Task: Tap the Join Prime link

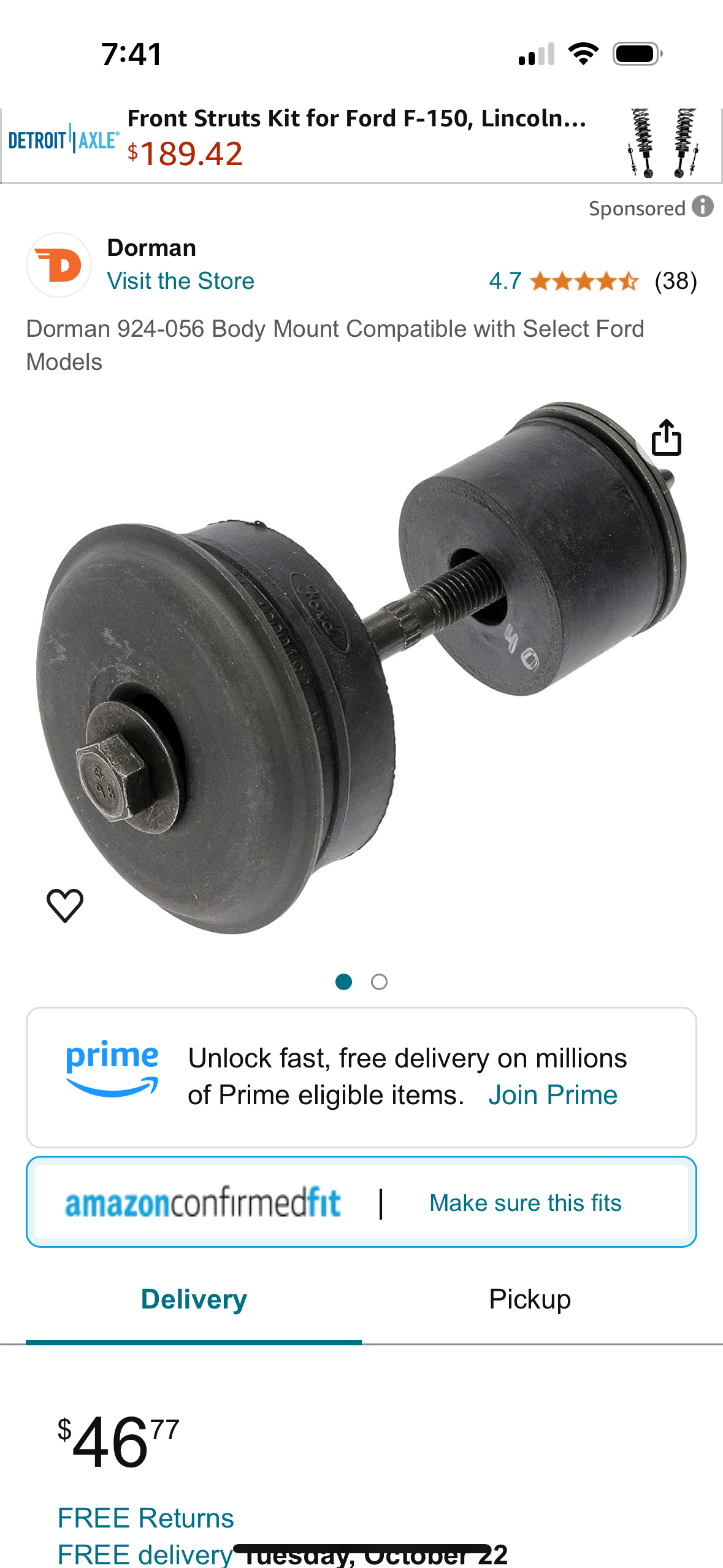Action: click(x=553, y=1095)
